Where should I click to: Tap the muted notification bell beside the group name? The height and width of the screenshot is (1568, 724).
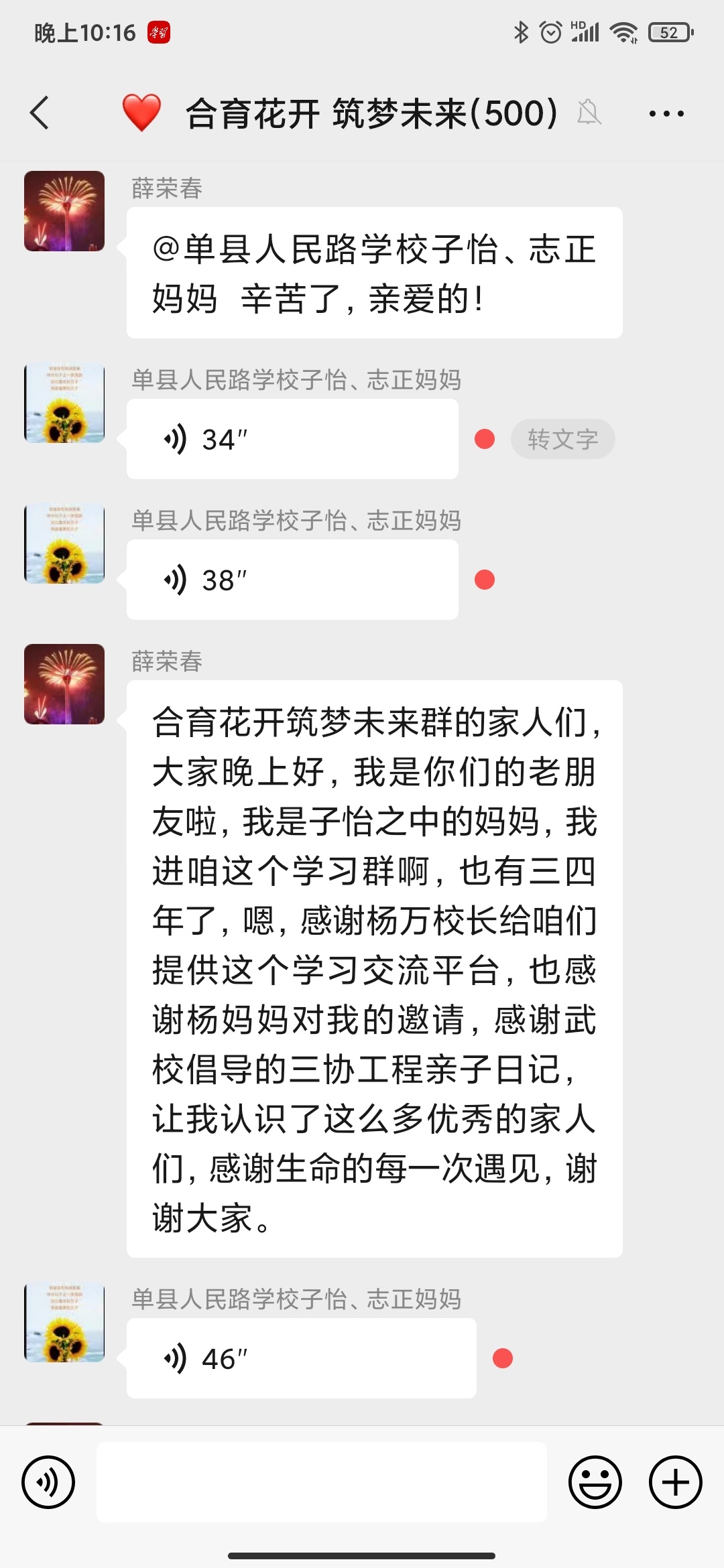(589, 113)
